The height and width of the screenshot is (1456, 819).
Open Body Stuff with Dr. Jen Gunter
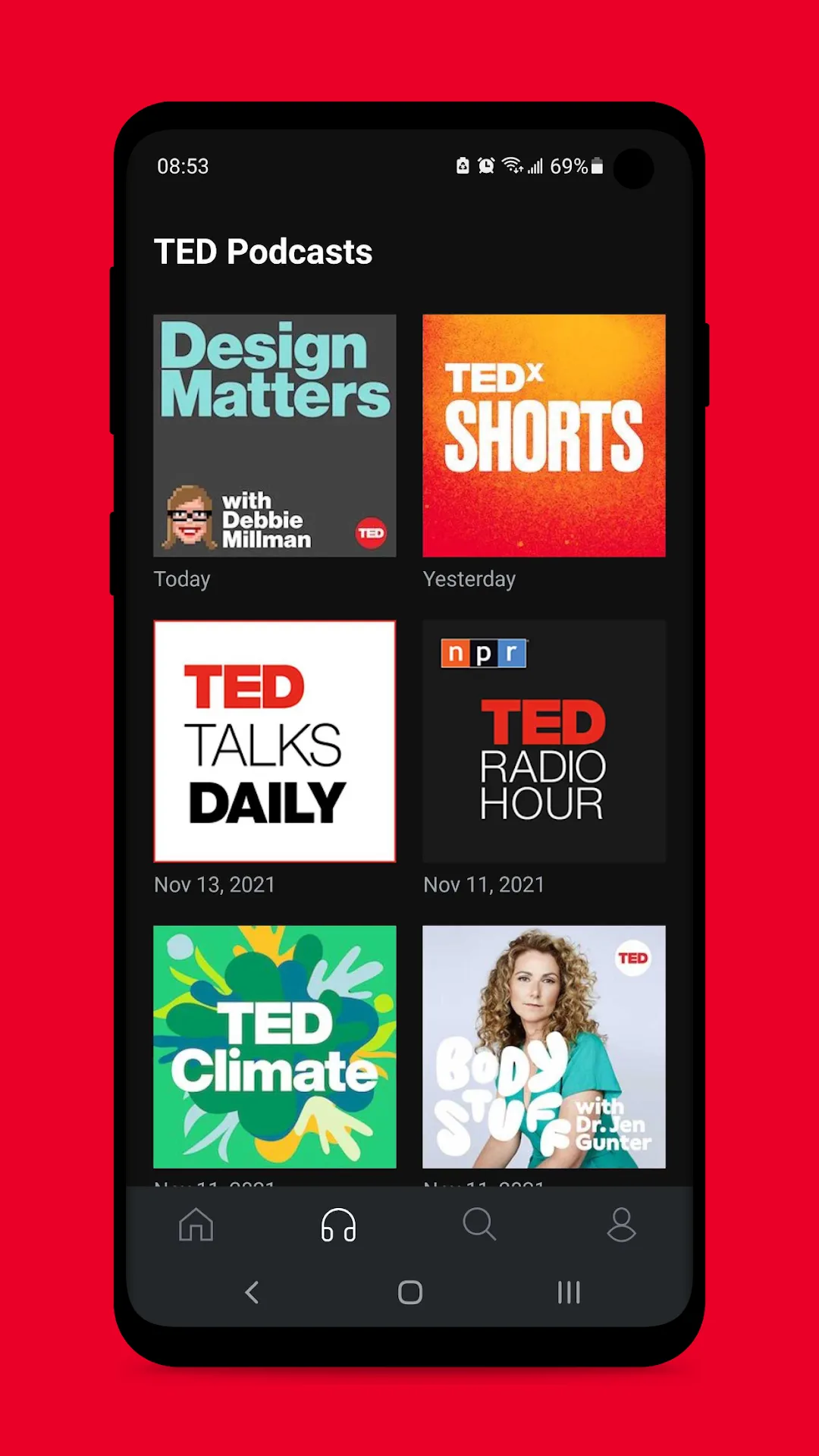pos(544,1046)
